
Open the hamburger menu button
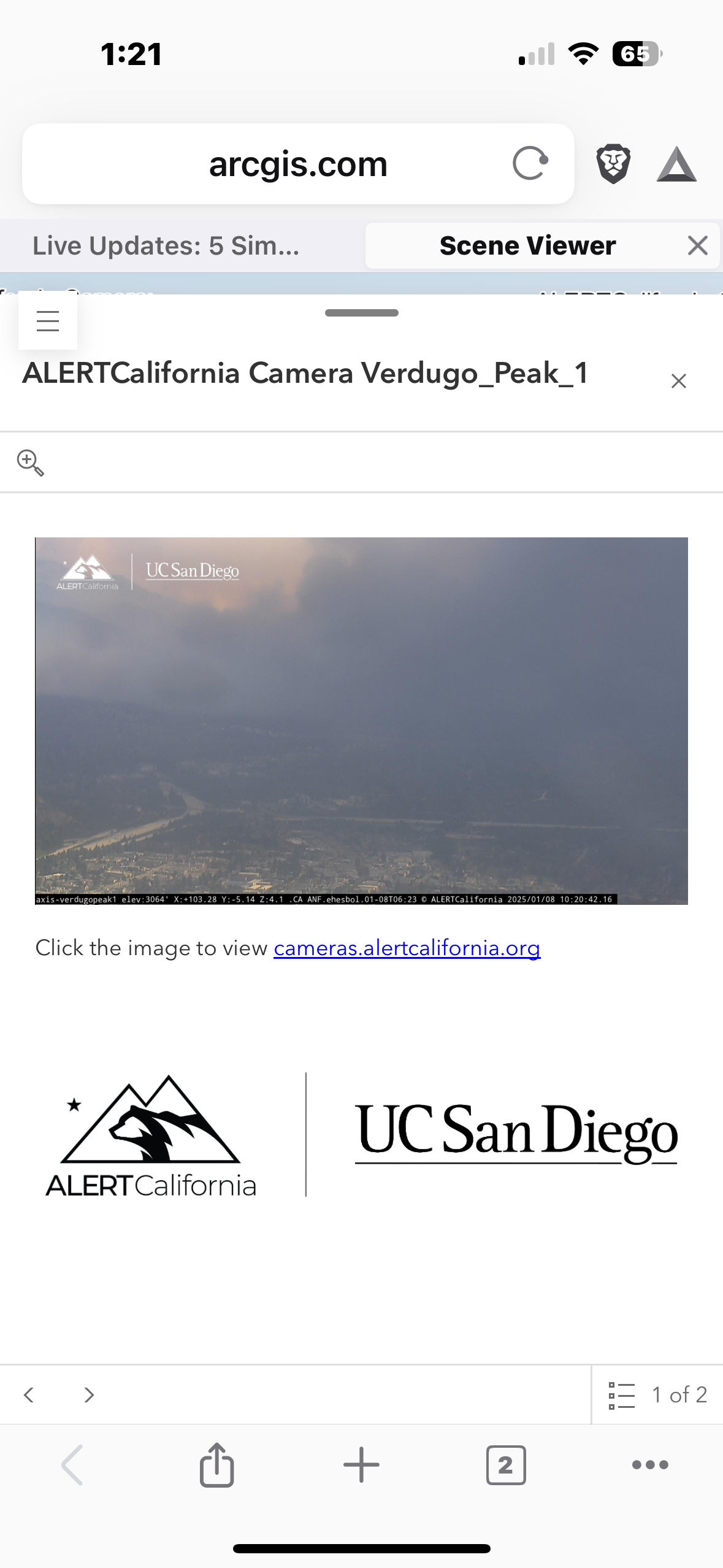tap(48, 321)
